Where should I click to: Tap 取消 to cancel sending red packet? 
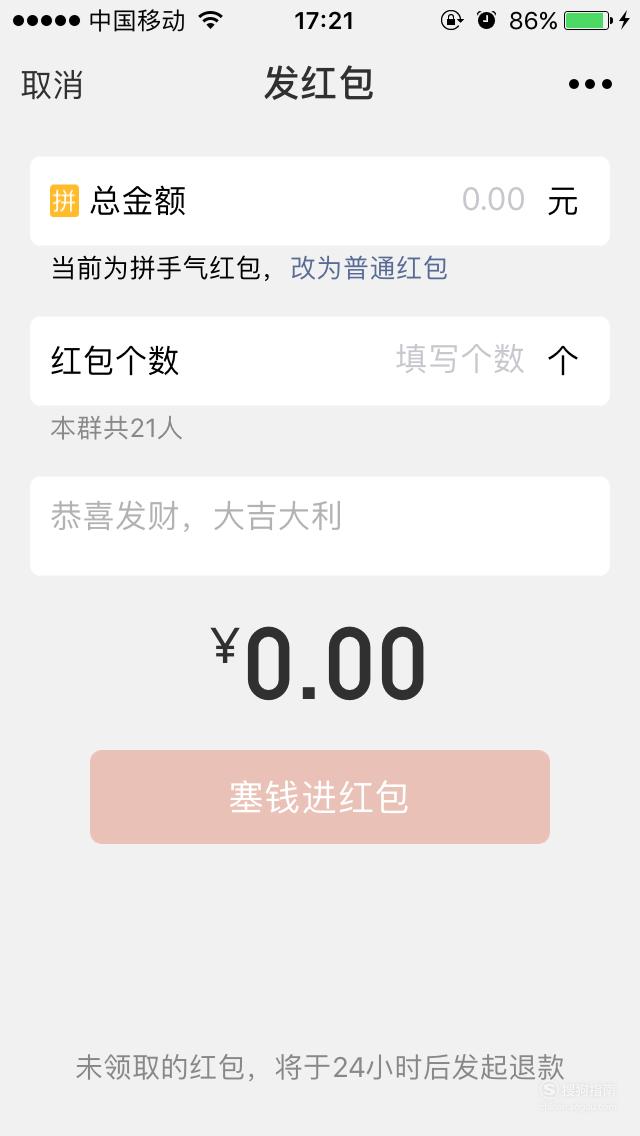click(51, 85)
